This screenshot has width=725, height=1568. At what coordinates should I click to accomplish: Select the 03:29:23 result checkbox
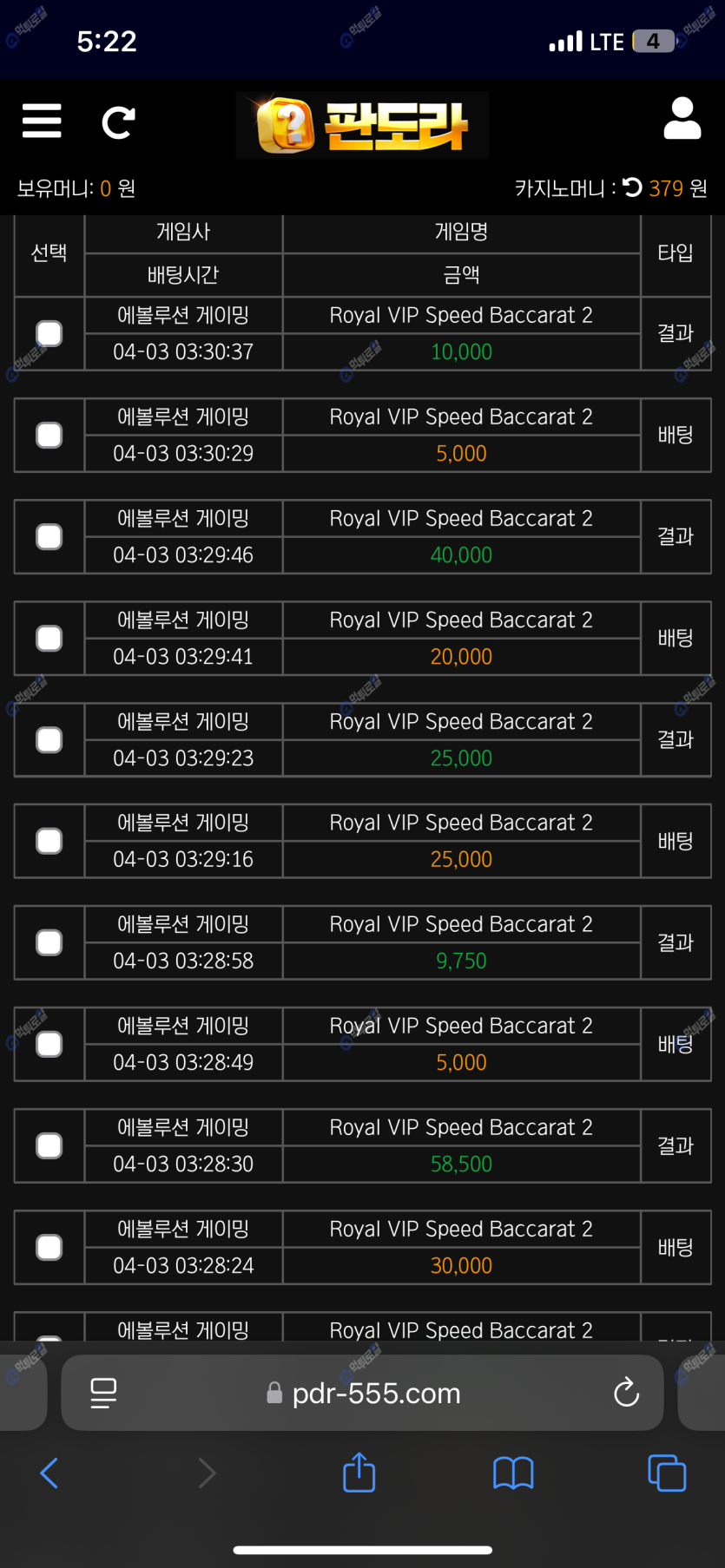[49, 739]
